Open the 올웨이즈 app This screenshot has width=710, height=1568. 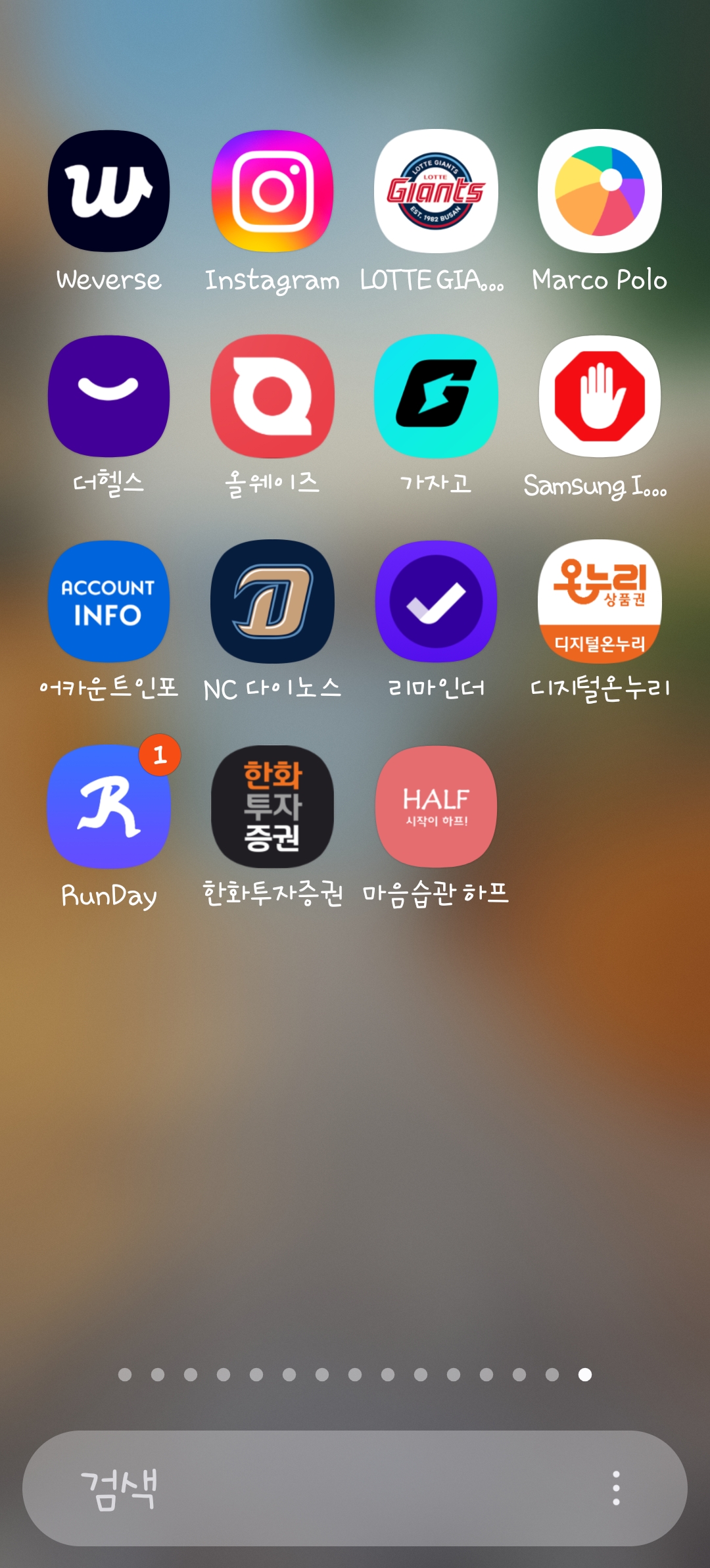point(272,397)
